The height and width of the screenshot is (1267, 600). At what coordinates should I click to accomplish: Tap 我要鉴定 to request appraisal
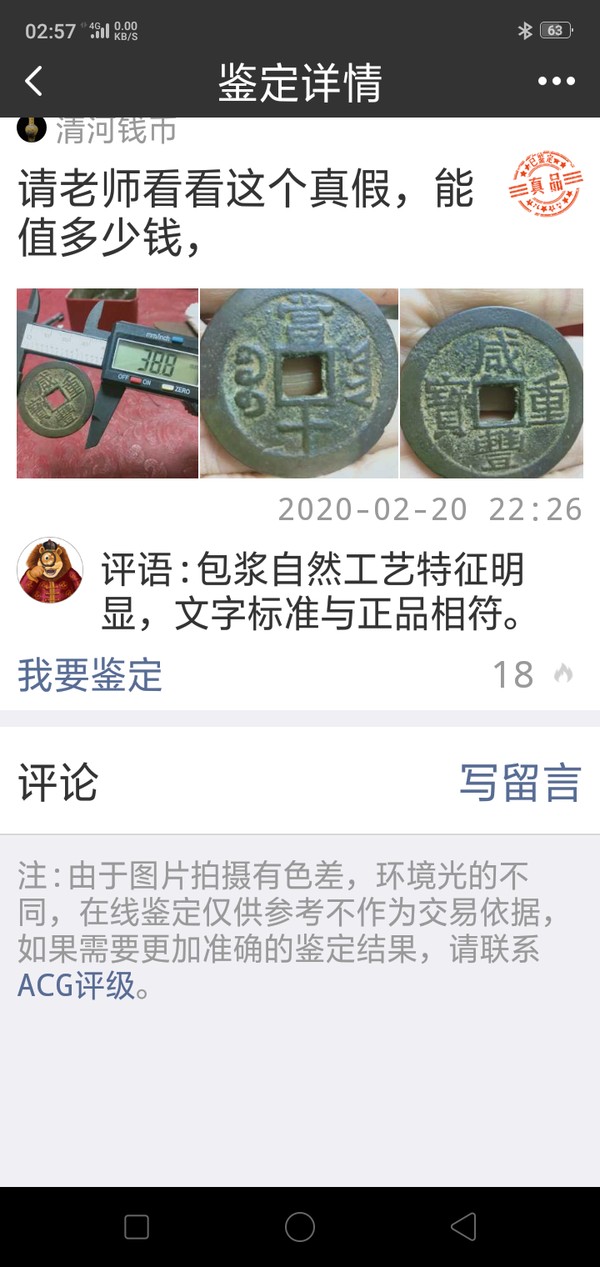[x=90, y=675]
